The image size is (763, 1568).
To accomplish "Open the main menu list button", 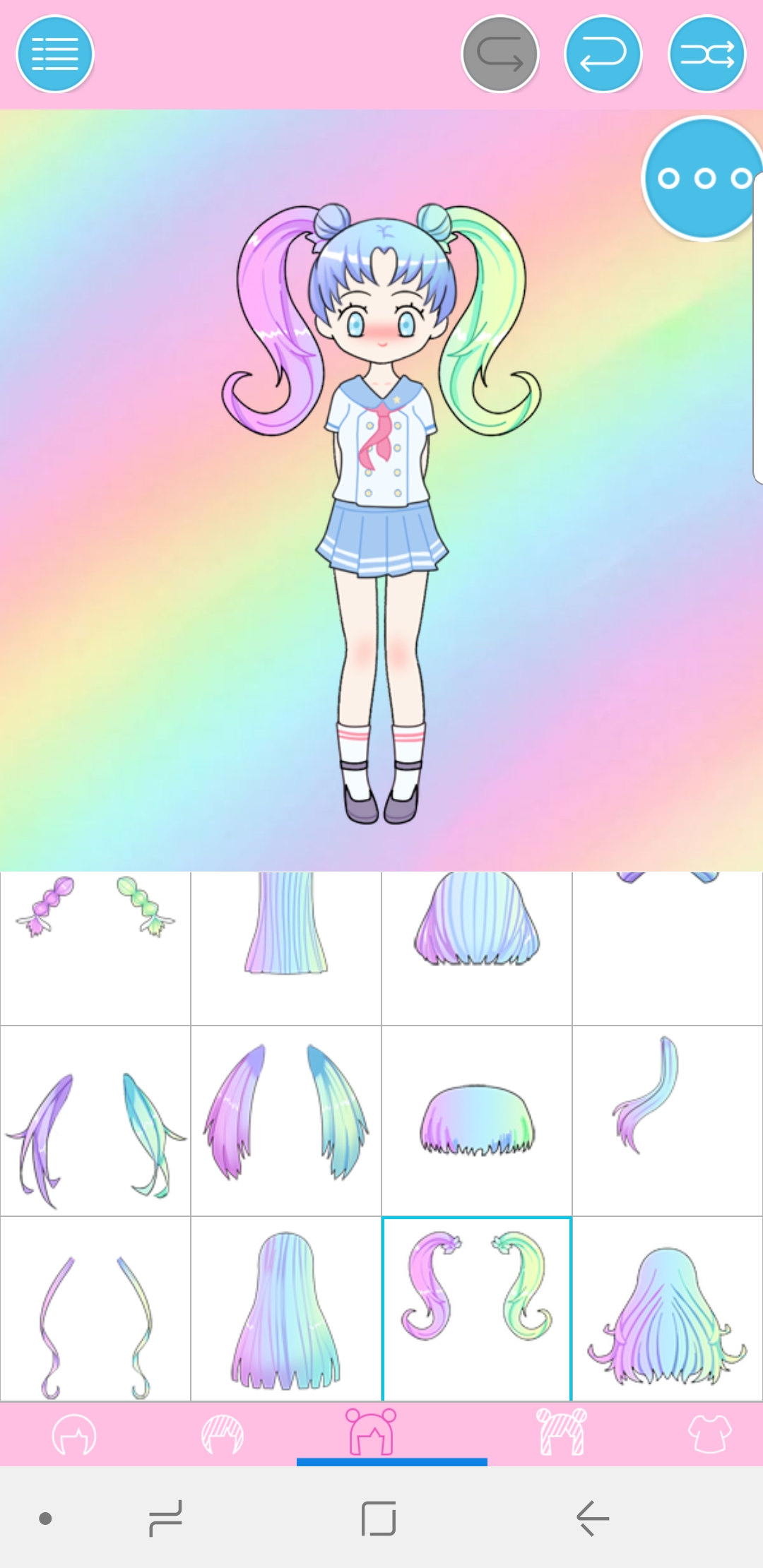I will click(55, 54).
